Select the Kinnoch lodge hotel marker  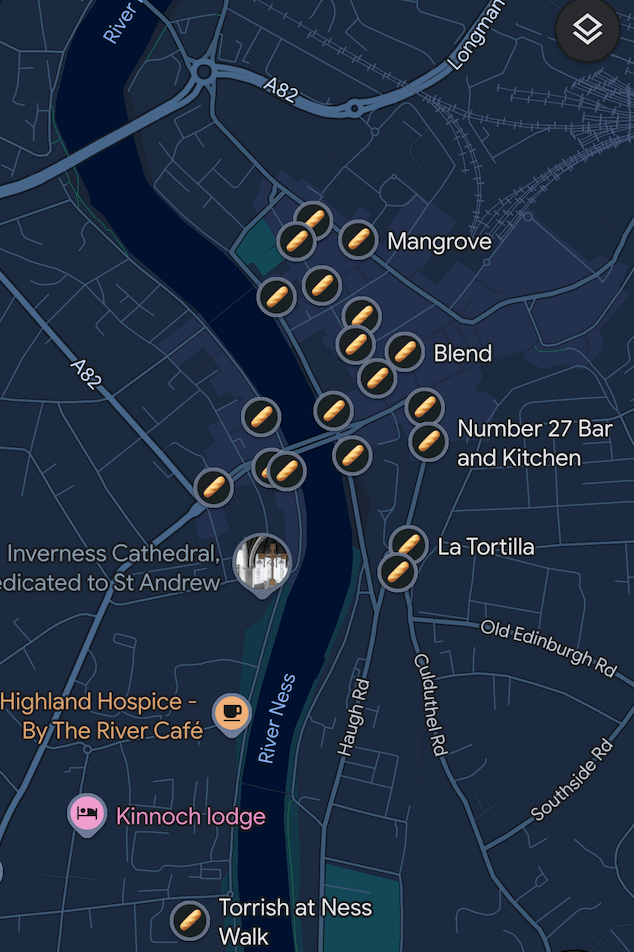coord(87,813)
